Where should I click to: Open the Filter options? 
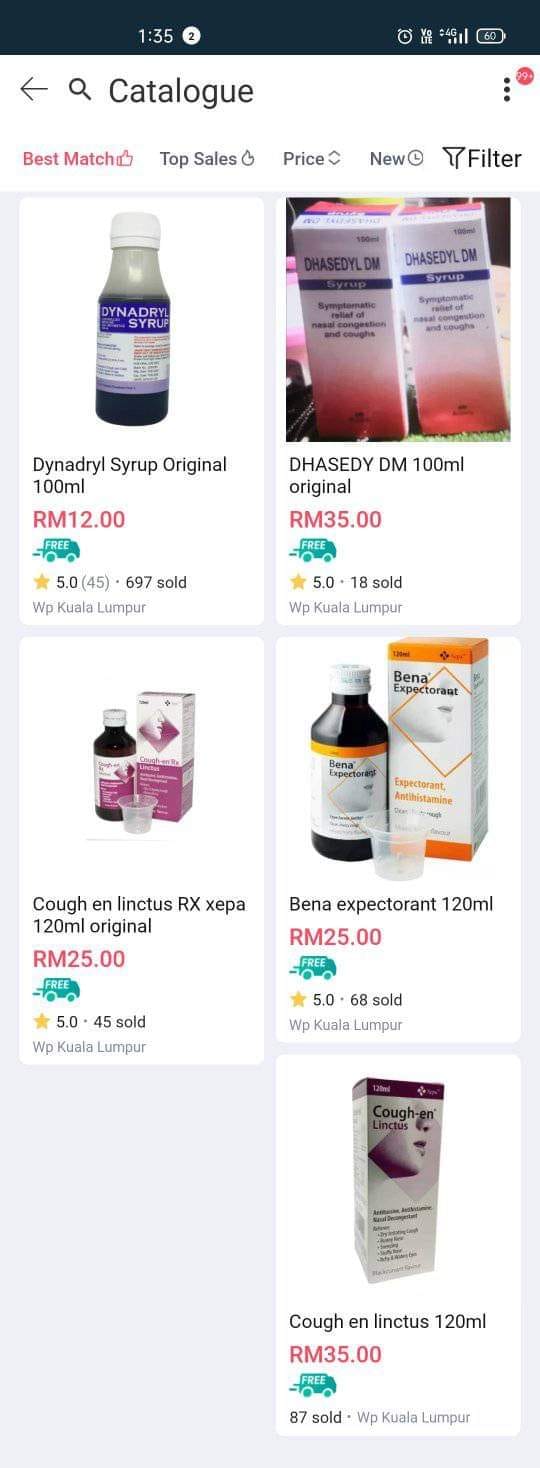(482, 158)
